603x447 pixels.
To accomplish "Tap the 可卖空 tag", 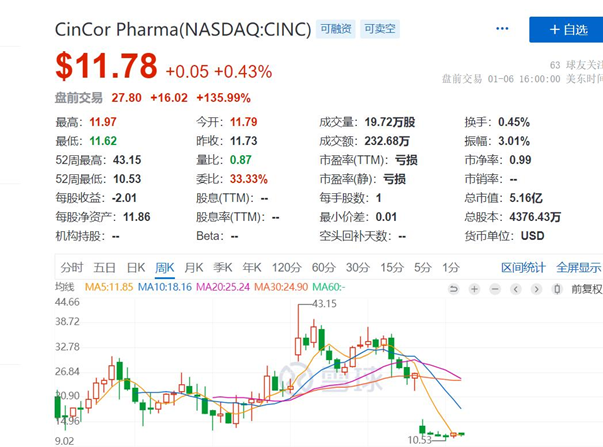I will click(380, 29).
